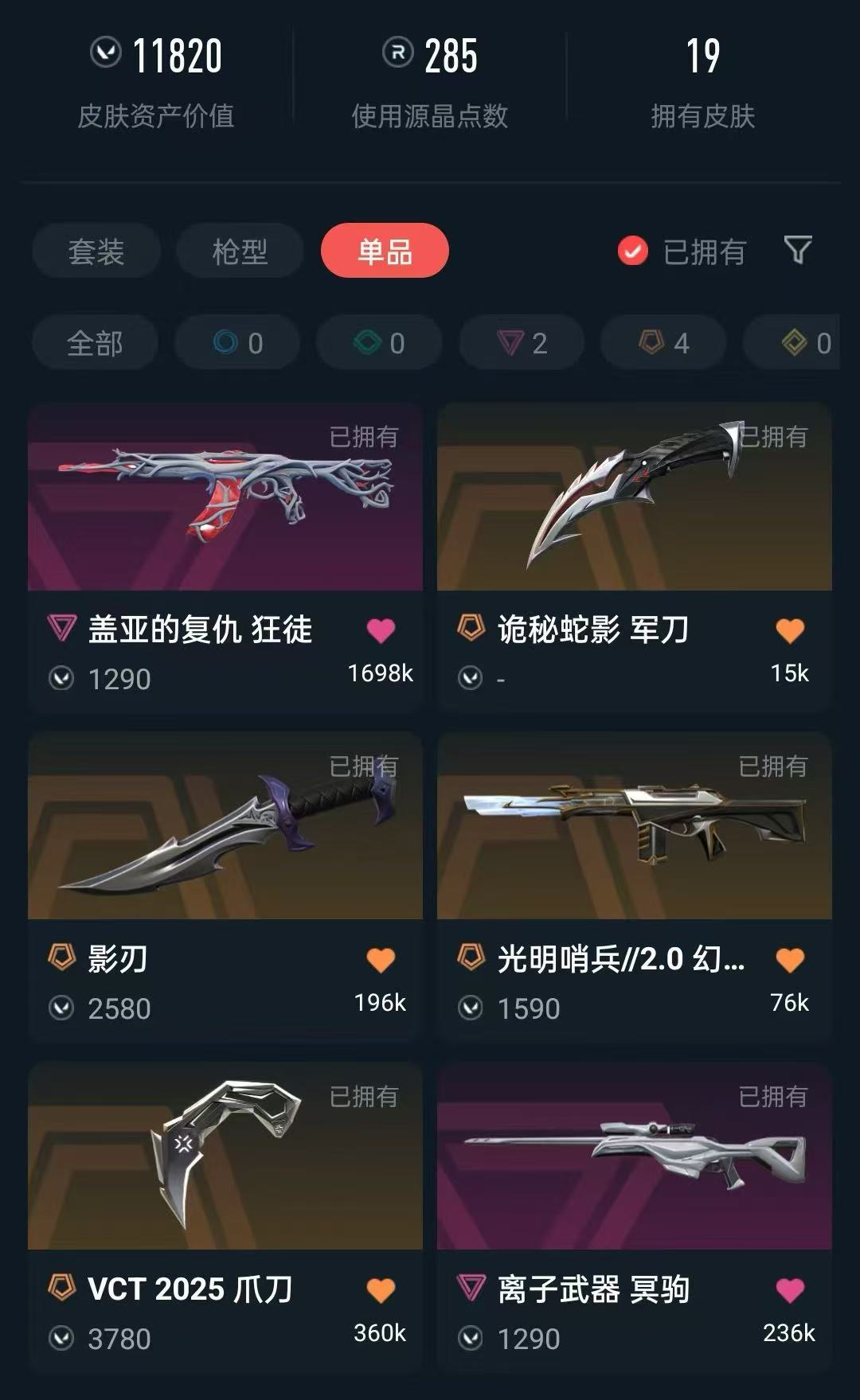This screenshot has width=860, height=1400.
Task: Open the filter funnel icon
Action: pyautogui.click(x=798, y=251)
